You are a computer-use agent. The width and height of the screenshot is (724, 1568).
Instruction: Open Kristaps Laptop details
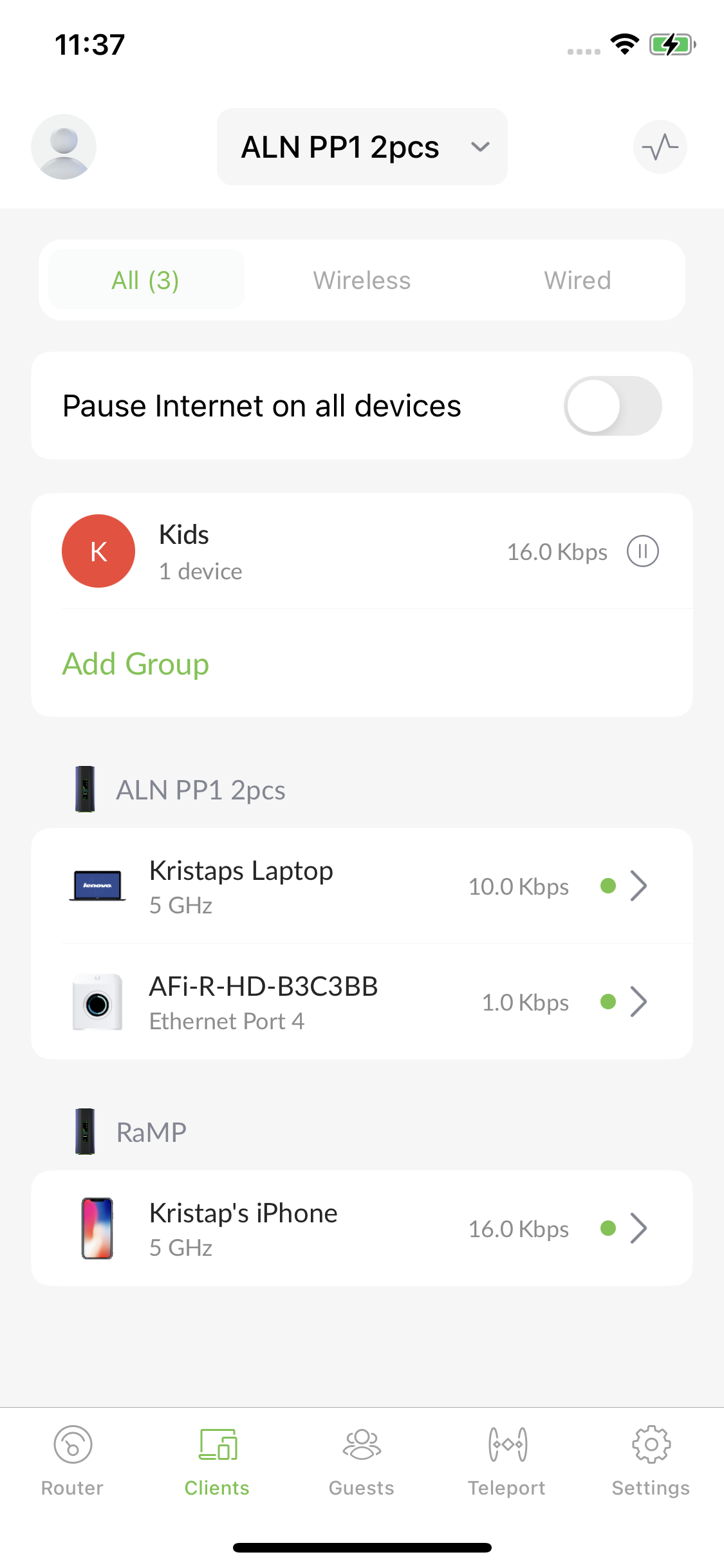point(362,886)
